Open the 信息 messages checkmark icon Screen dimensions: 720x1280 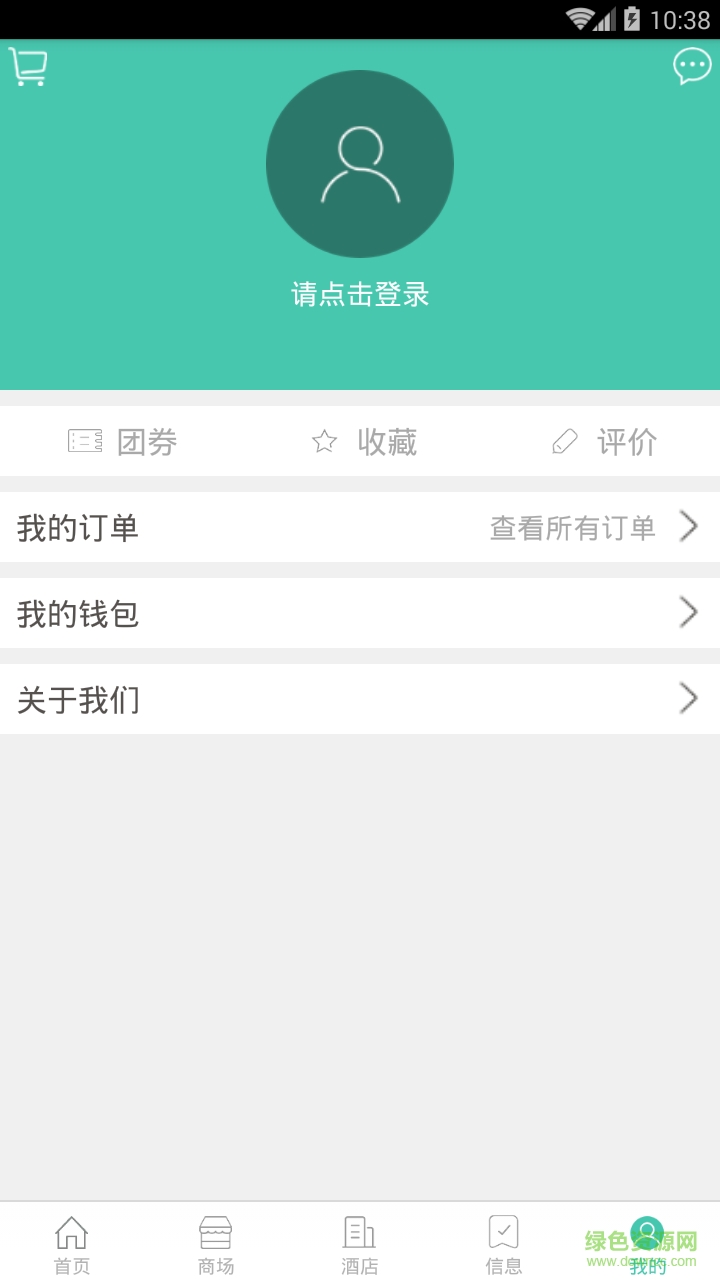tap(503, 1232)
